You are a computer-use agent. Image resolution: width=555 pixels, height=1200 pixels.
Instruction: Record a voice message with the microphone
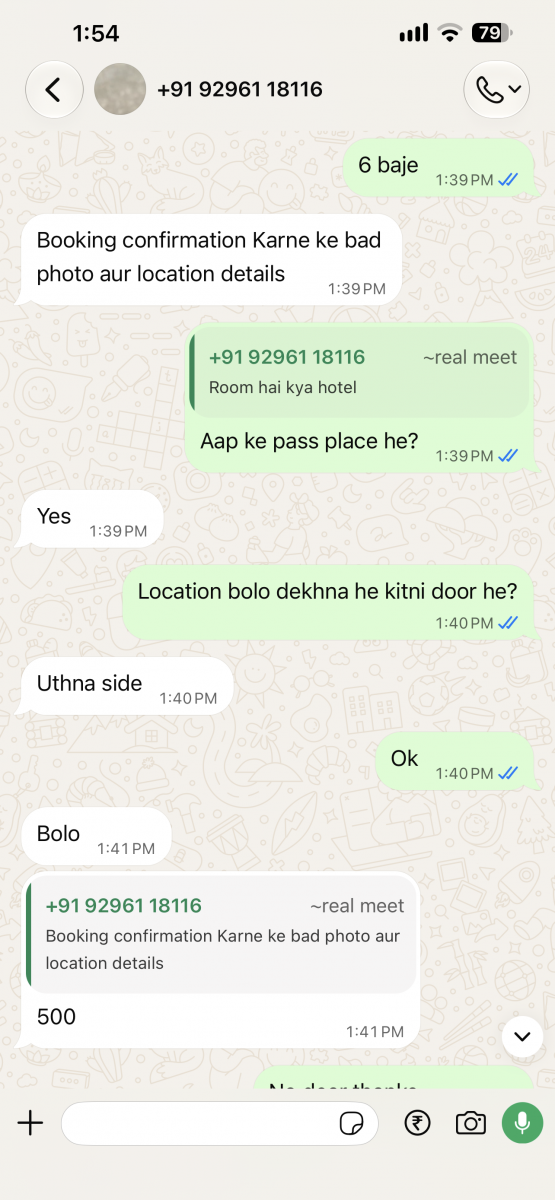(x=522, y=1123)
